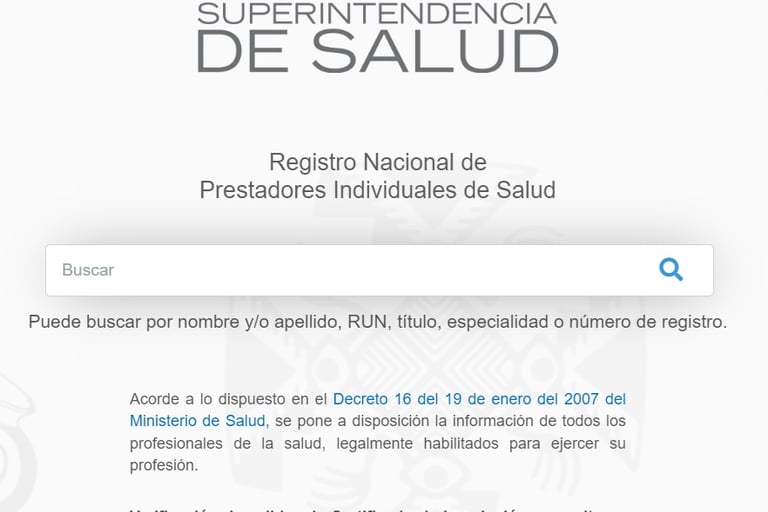Tap the magnifying glass search icon
The width and height of the screenshot is (768, 512).
(x=671, y=269)
